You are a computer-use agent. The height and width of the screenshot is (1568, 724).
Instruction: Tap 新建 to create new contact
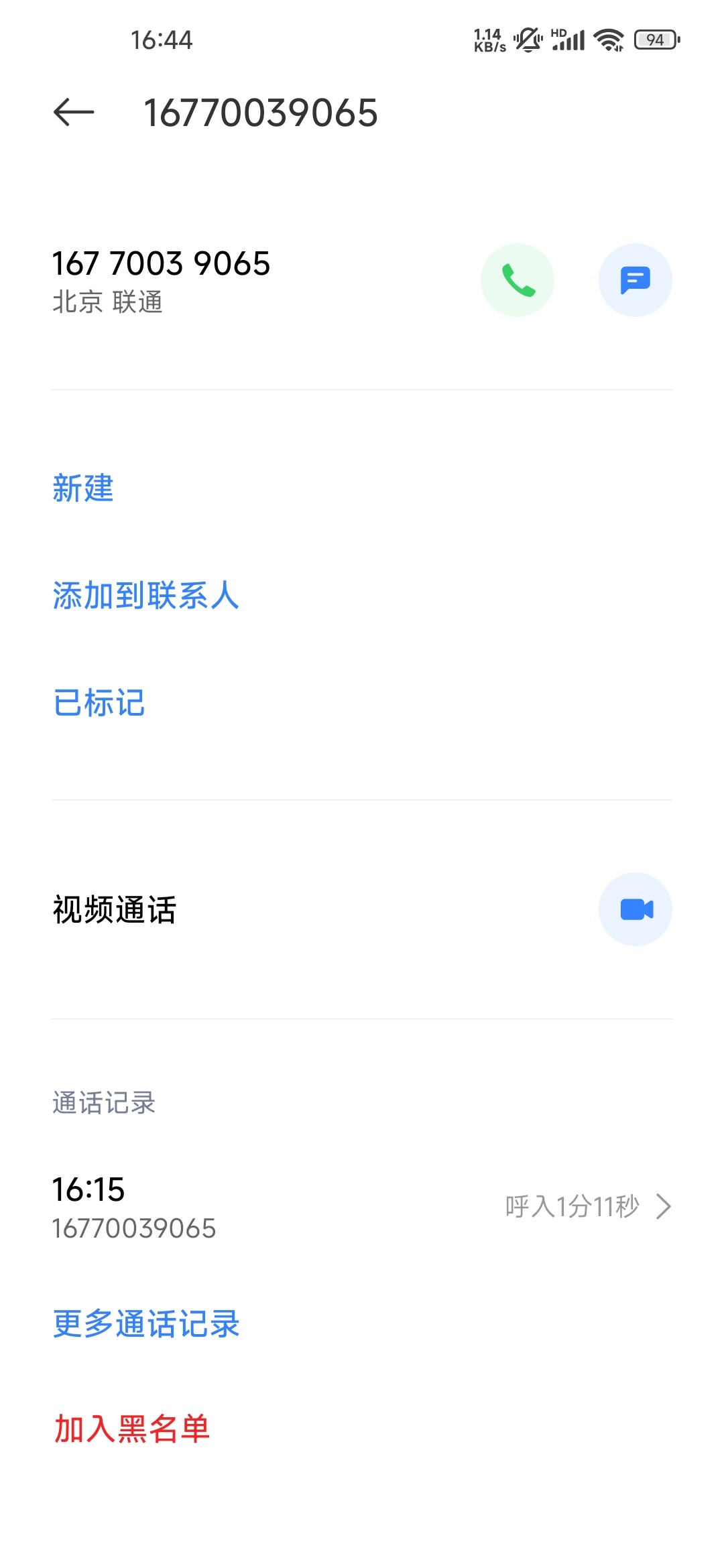(x=83, y=488)
